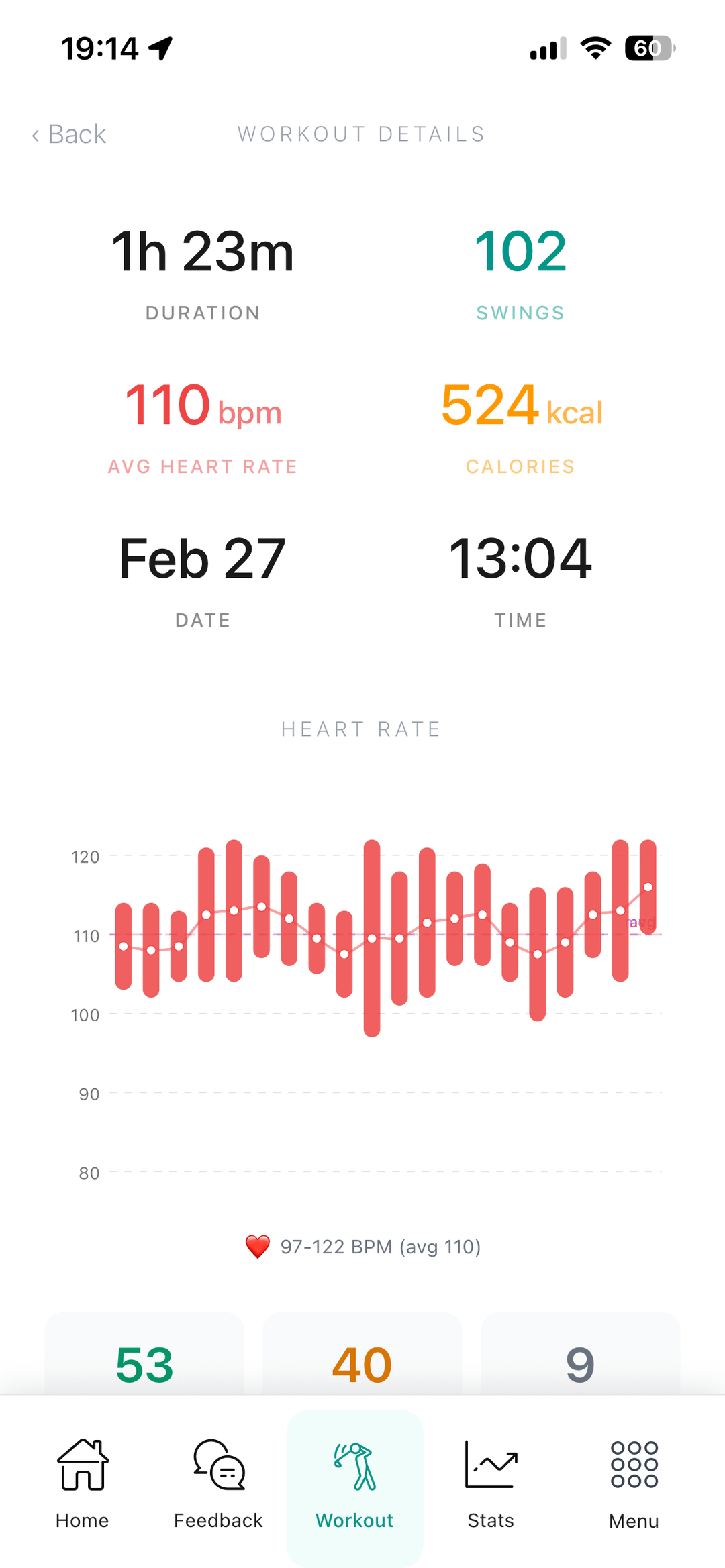
Task: Go back from Workout Details
Action: coord(69,134)
